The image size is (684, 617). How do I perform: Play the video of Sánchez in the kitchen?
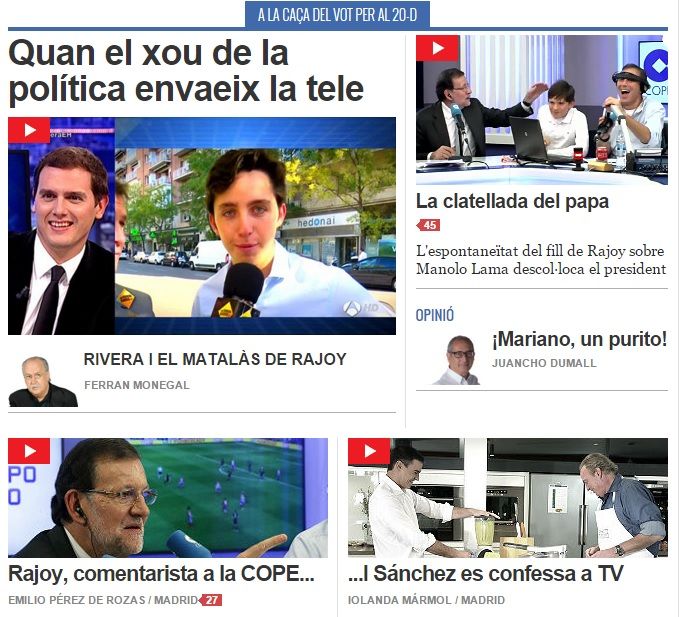tap(507, 497)
